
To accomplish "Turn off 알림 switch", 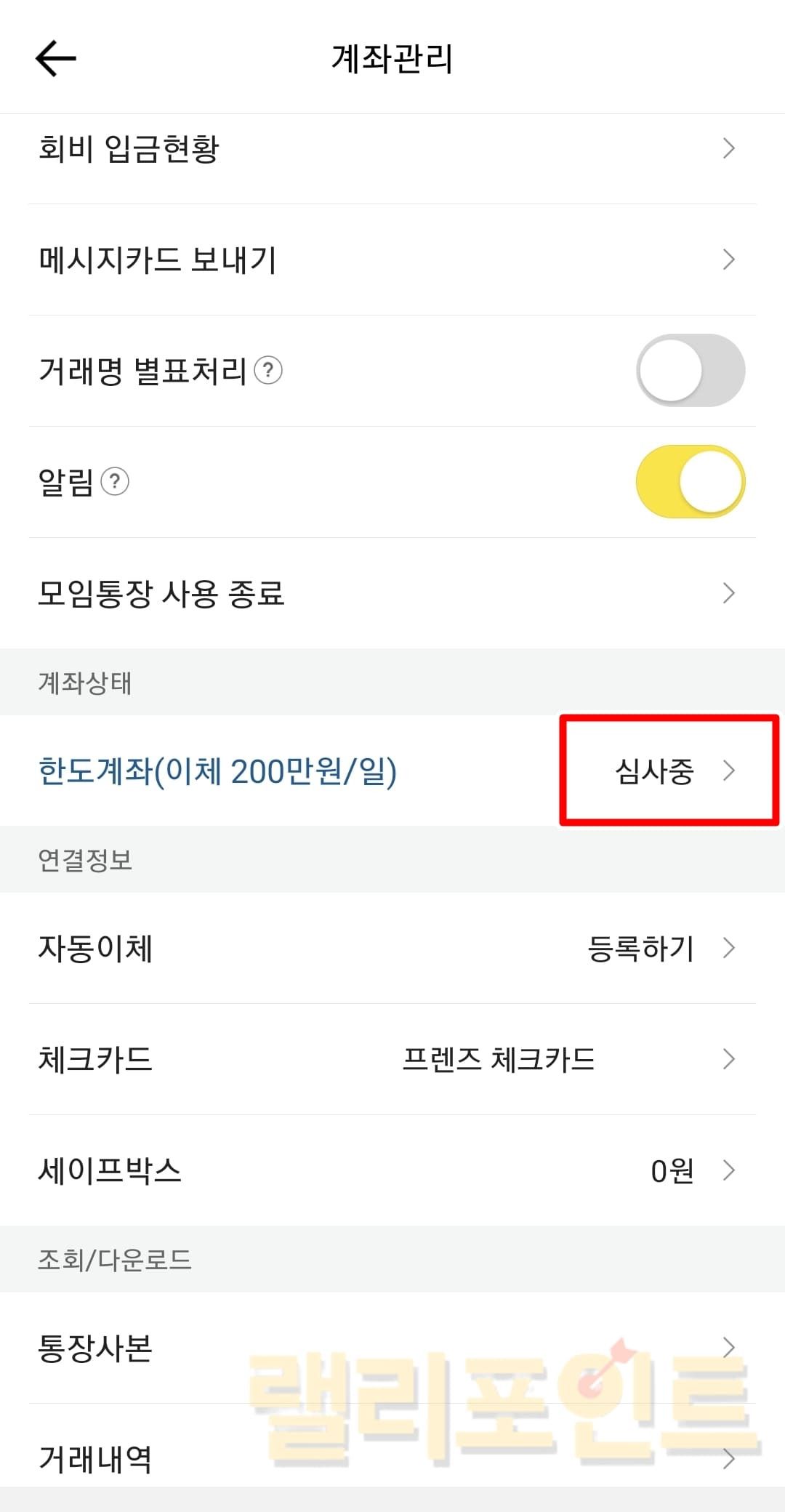I will pos(690,482).
